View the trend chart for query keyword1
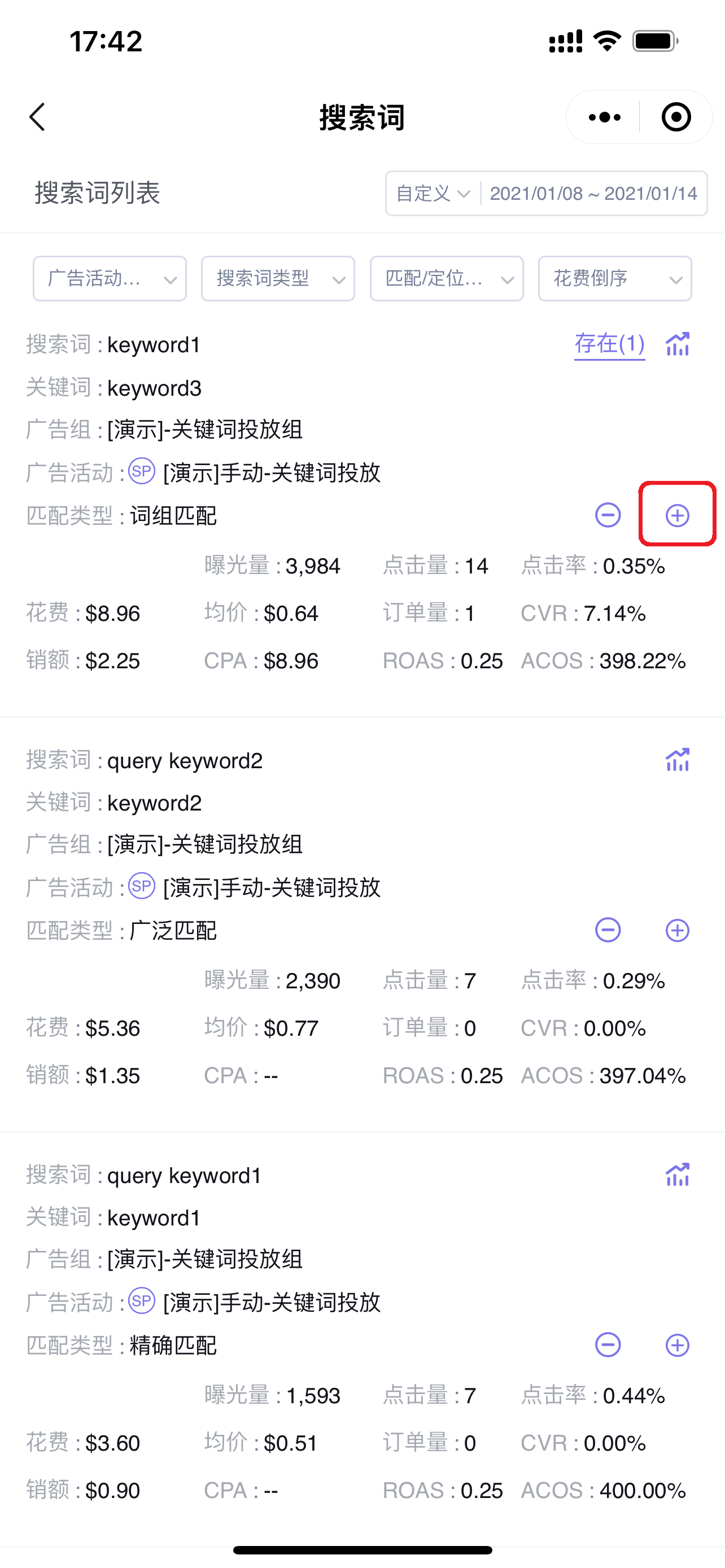 point(678,1175)
